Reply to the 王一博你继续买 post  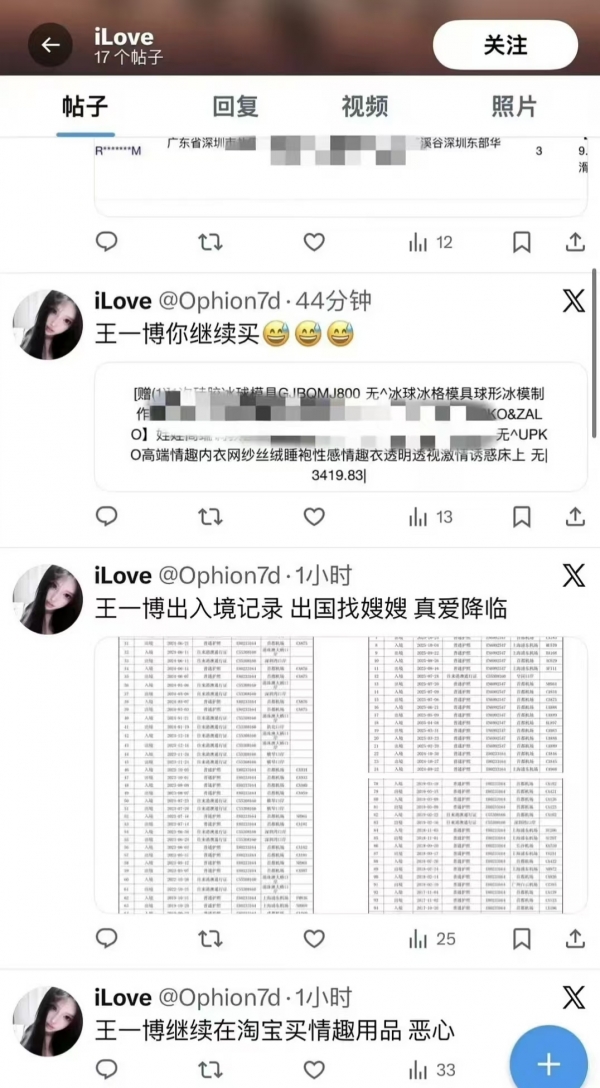[x=107, y=517]
